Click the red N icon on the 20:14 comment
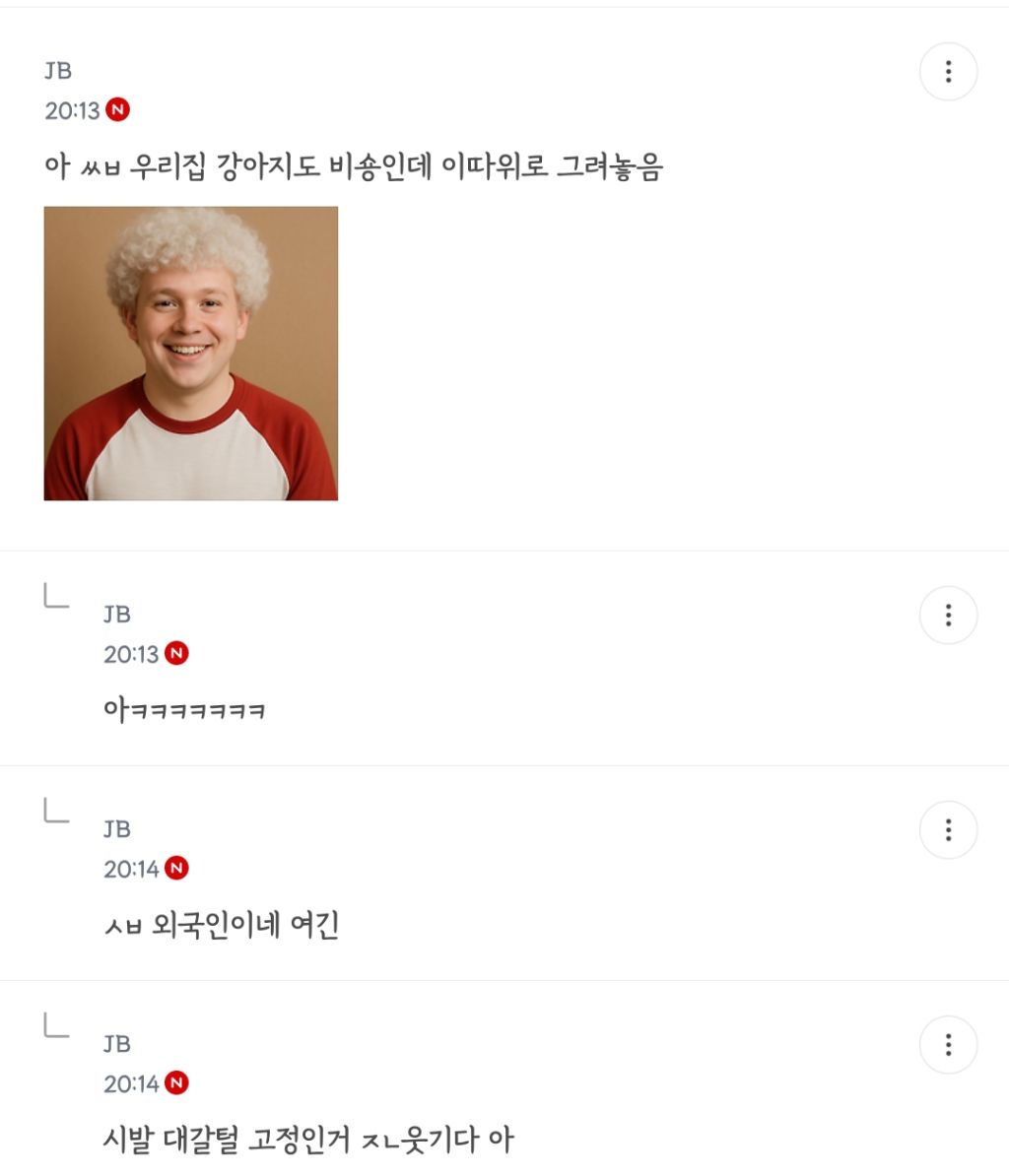This screenshot has width=1009, height=1176. pyautogui.click(x=176, y=869)
